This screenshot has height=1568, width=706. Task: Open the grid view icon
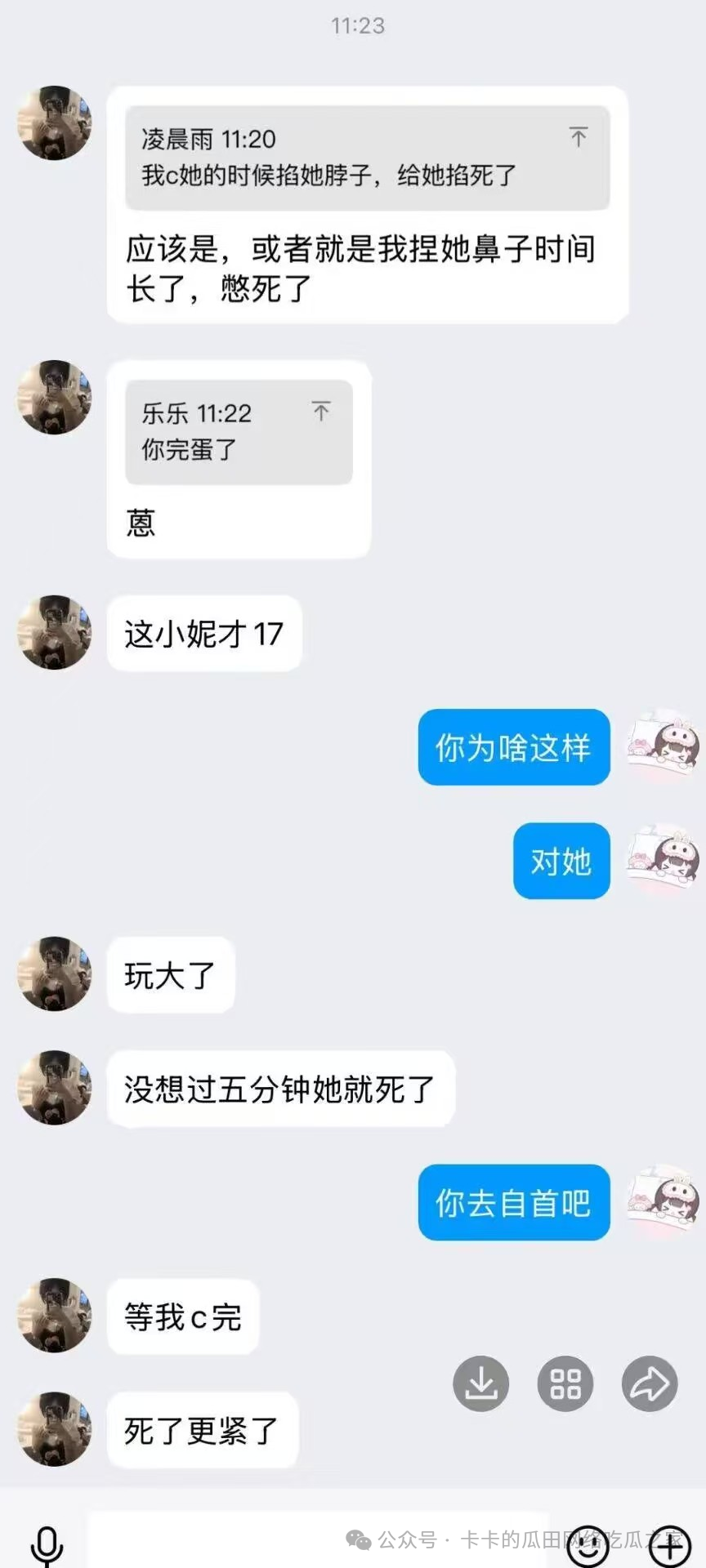[565, 1383]
